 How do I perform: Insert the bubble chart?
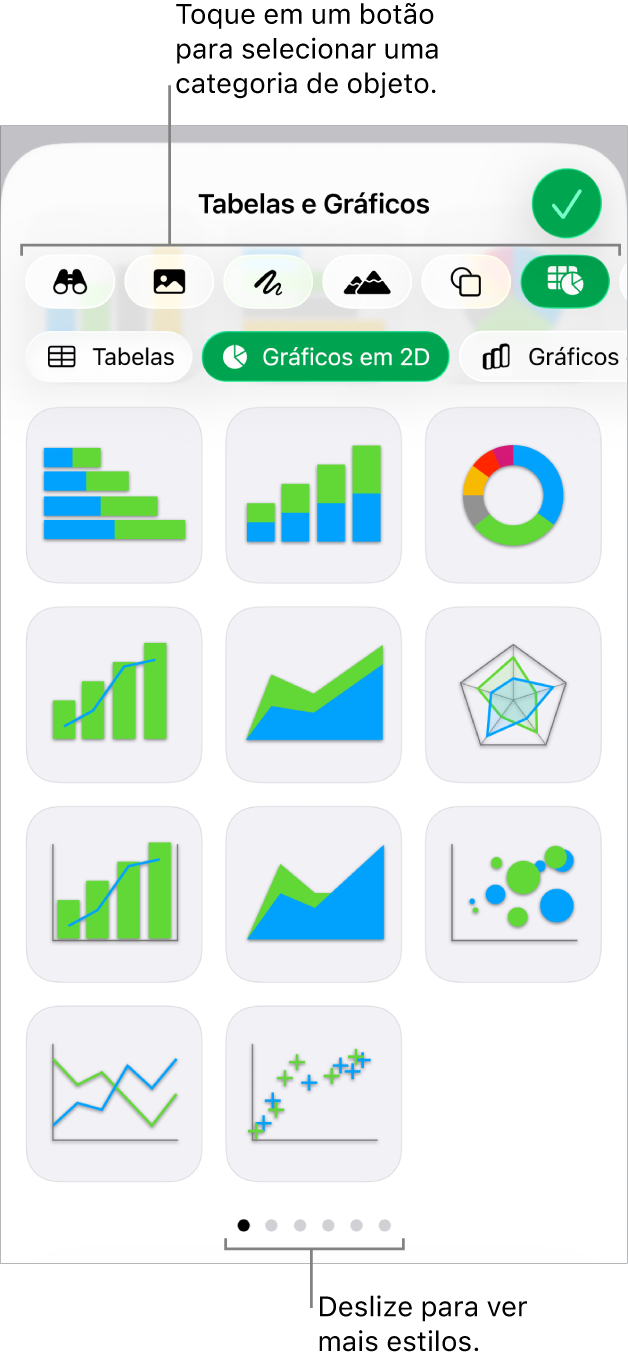tap(513, 894)
